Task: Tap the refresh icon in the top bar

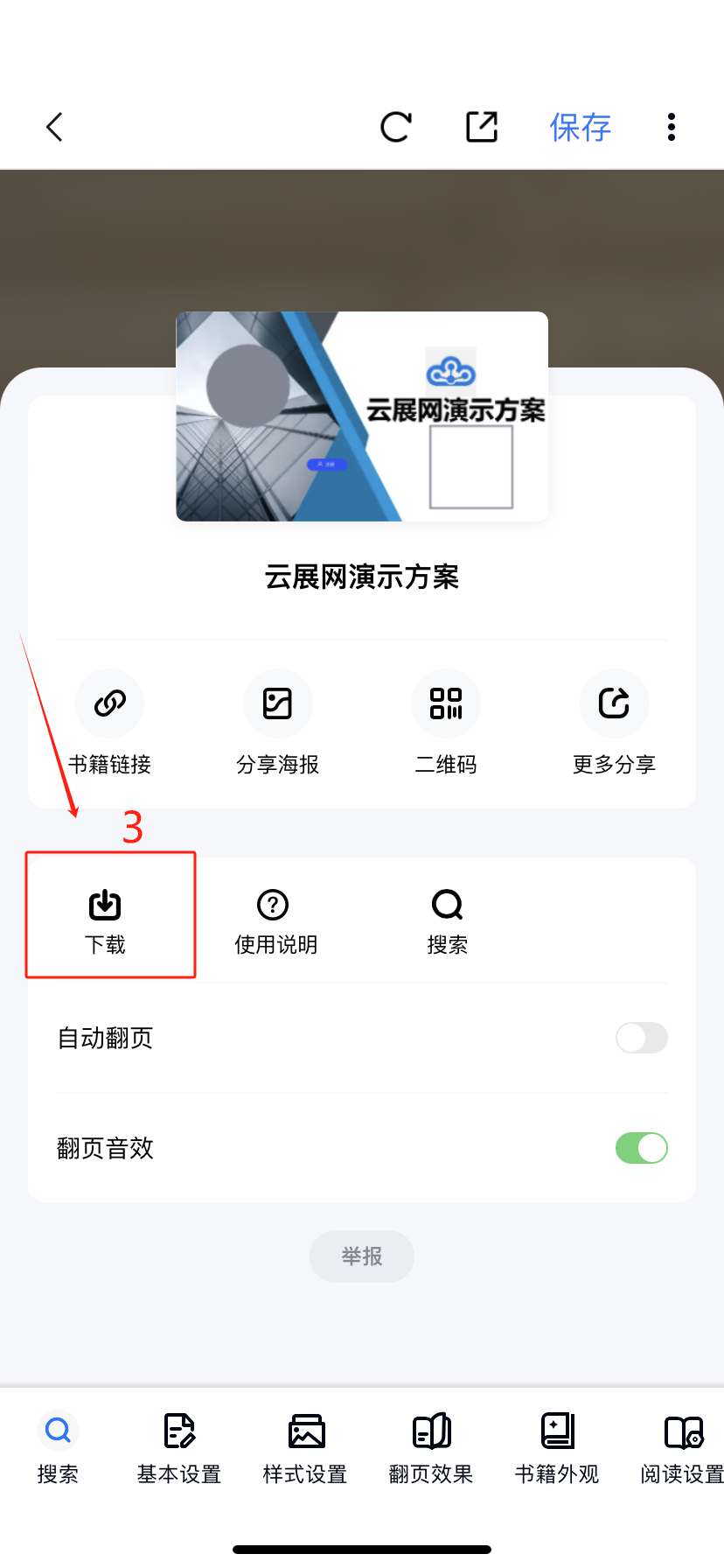Action: coord(396,127)
